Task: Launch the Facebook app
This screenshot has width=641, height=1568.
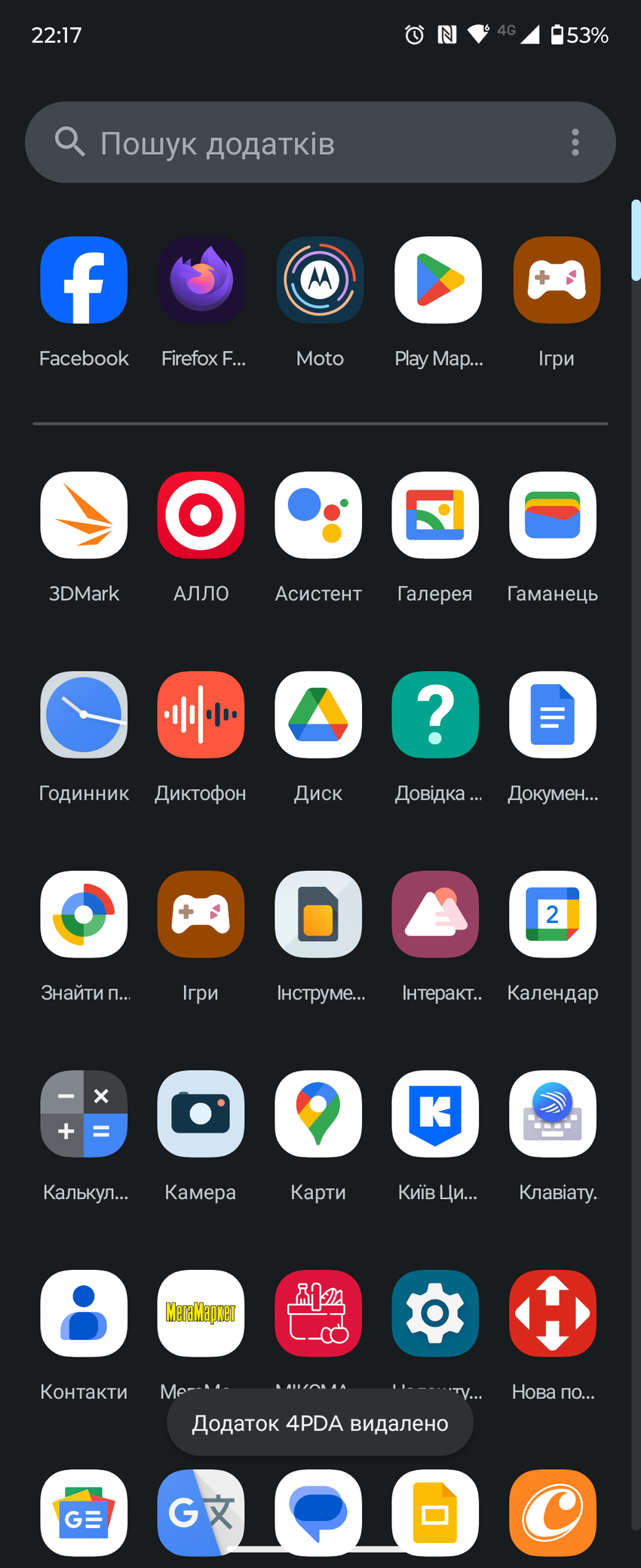Action: pyautogui.click(x=84, y=281)
